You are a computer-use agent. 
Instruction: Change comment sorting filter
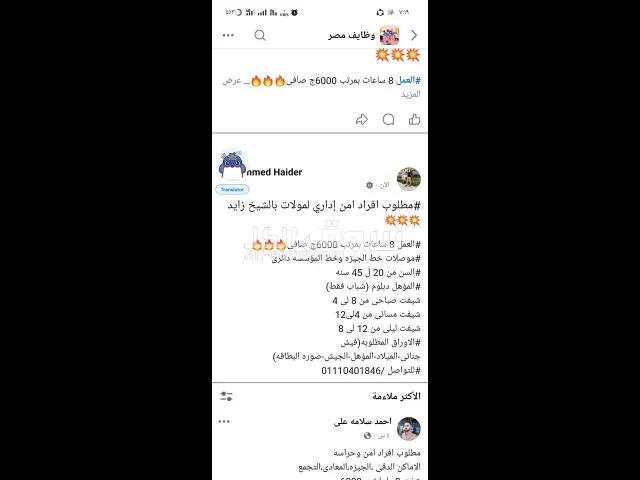[x=226, y=396]
